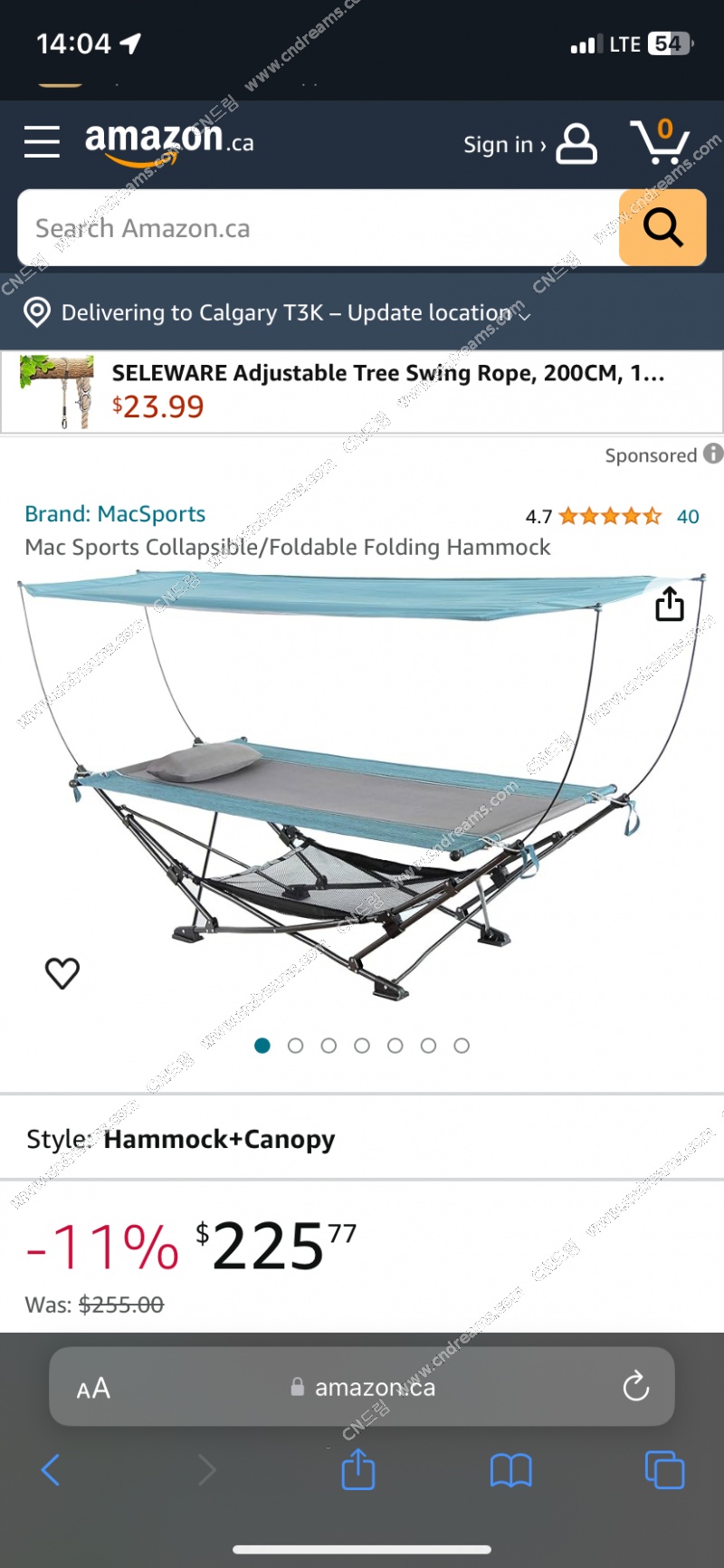Tap the orange search magnifier button
Image resolution: width=724 pixels, height=1568 pixels.
[x=662, y=228]
